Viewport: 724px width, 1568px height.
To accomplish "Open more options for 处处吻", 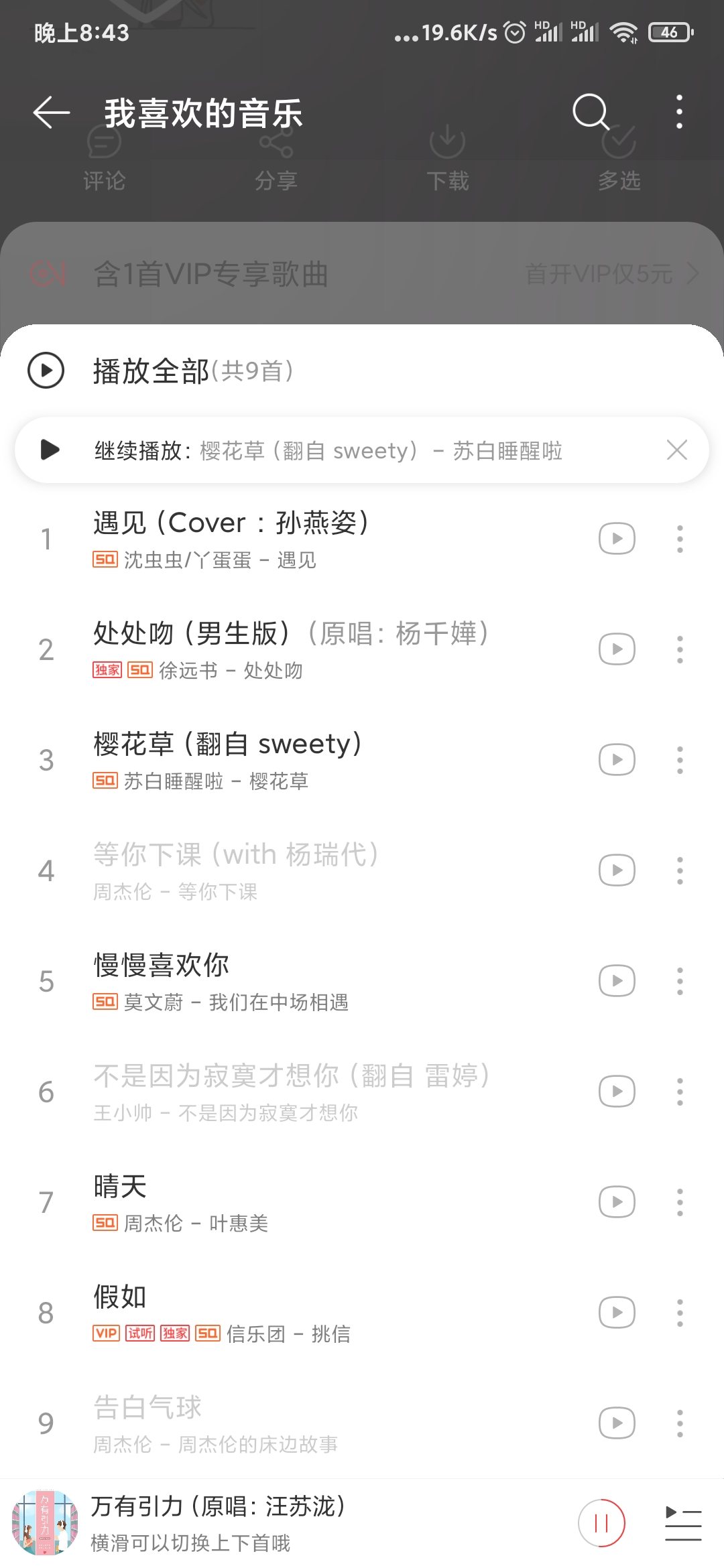I will 679,649.
